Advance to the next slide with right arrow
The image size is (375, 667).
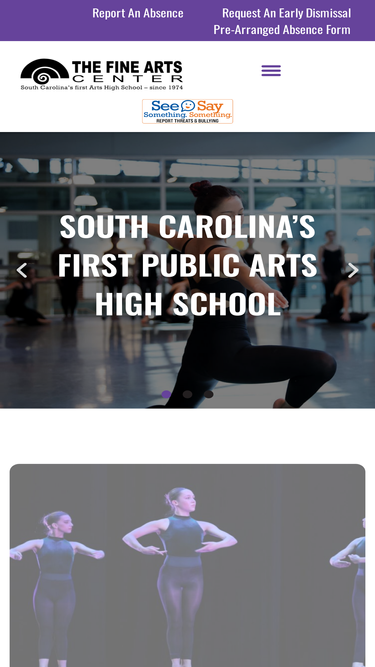point(353,271)
